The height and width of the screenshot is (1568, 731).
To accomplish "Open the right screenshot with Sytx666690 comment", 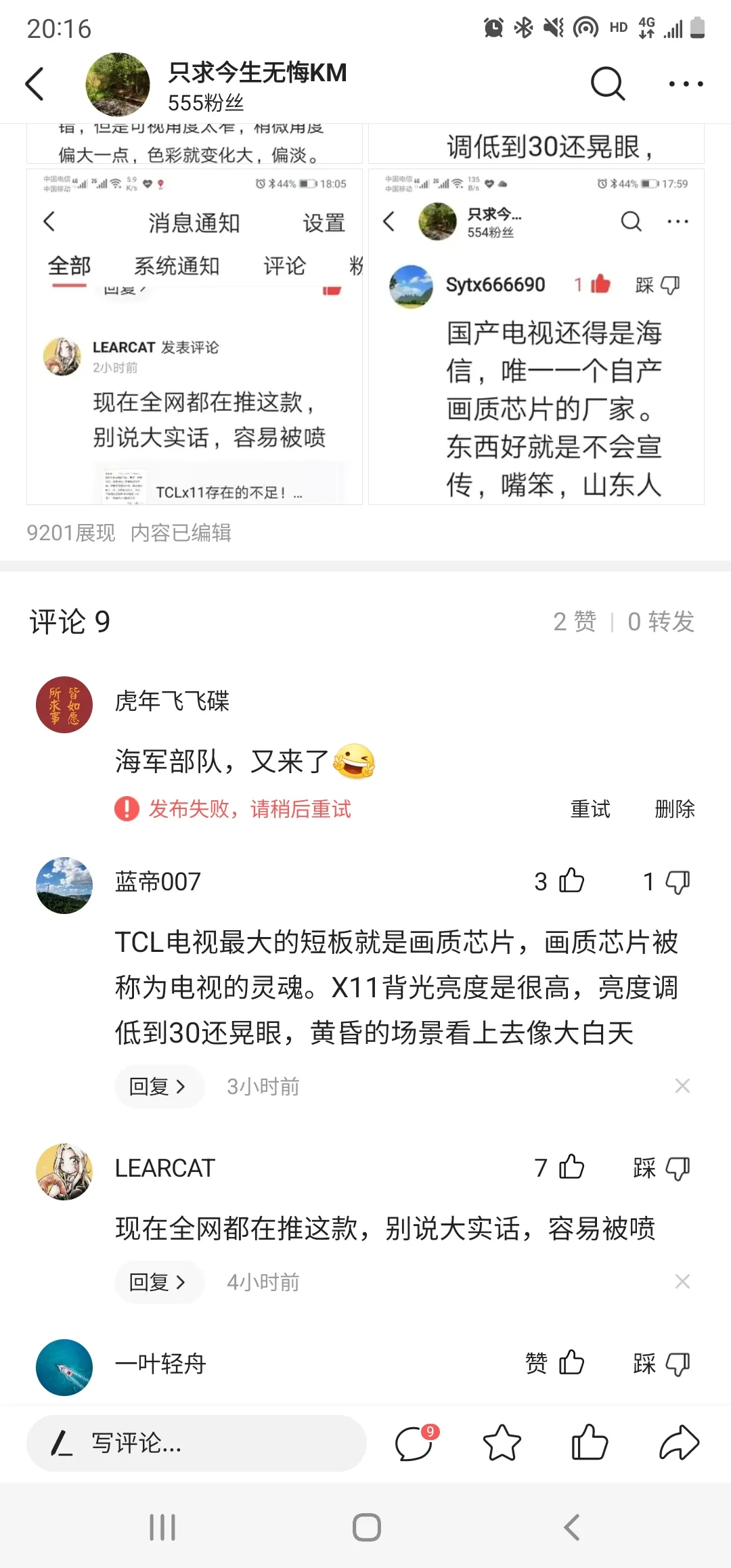I will tap(536, 336).
